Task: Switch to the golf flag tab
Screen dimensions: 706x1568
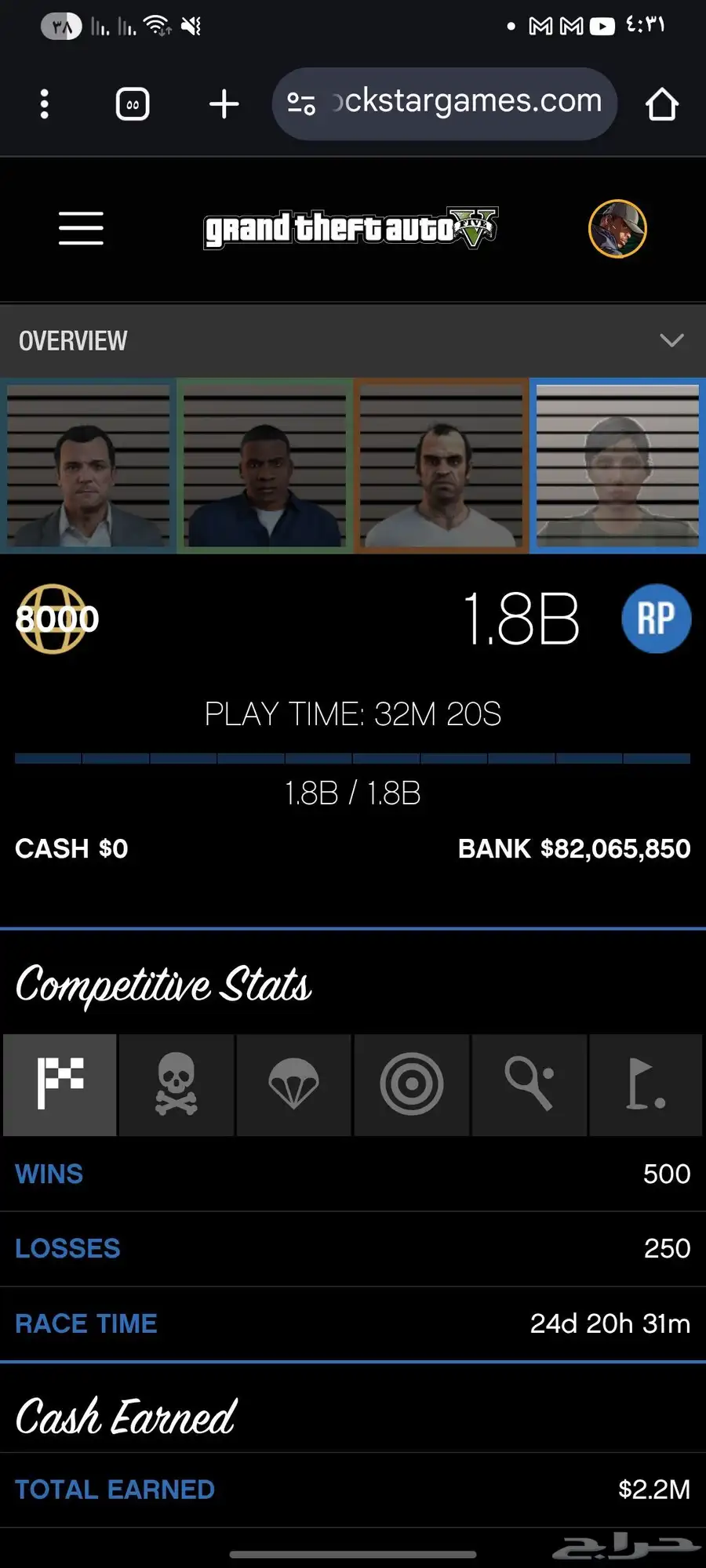Action: coord(646,1084)
